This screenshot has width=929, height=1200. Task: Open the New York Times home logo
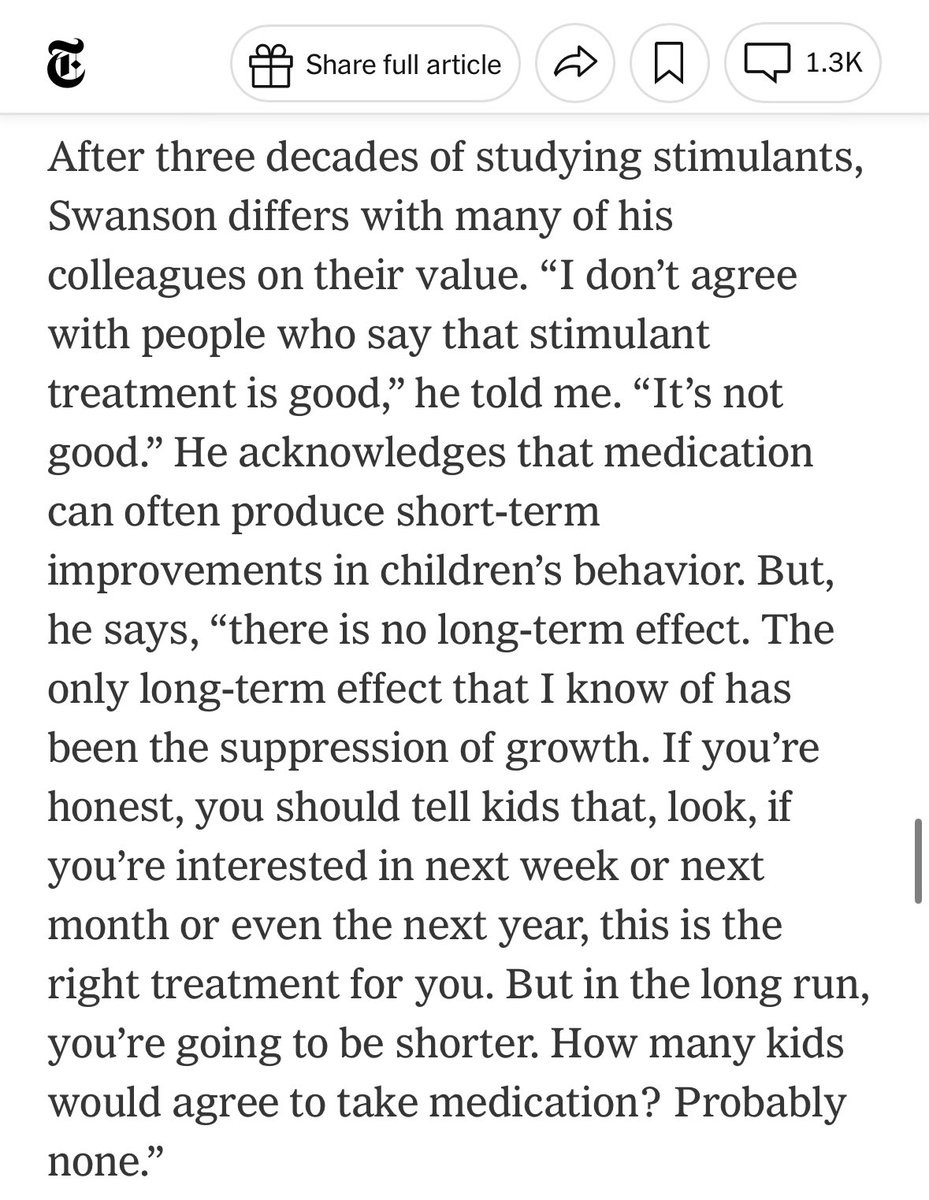66,64
